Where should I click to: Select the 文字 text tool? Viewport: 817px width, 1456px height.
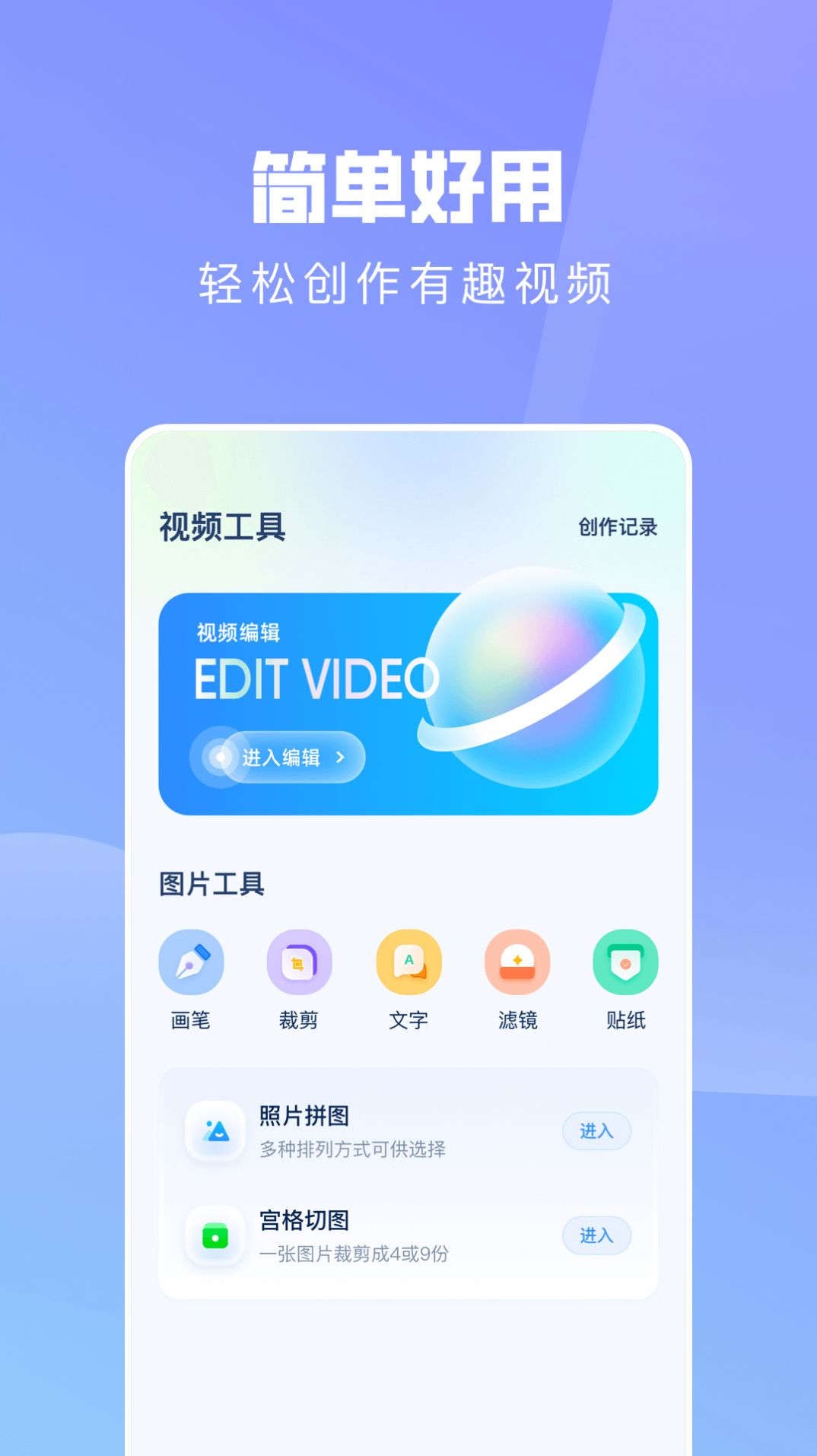[x=408, y=962]
